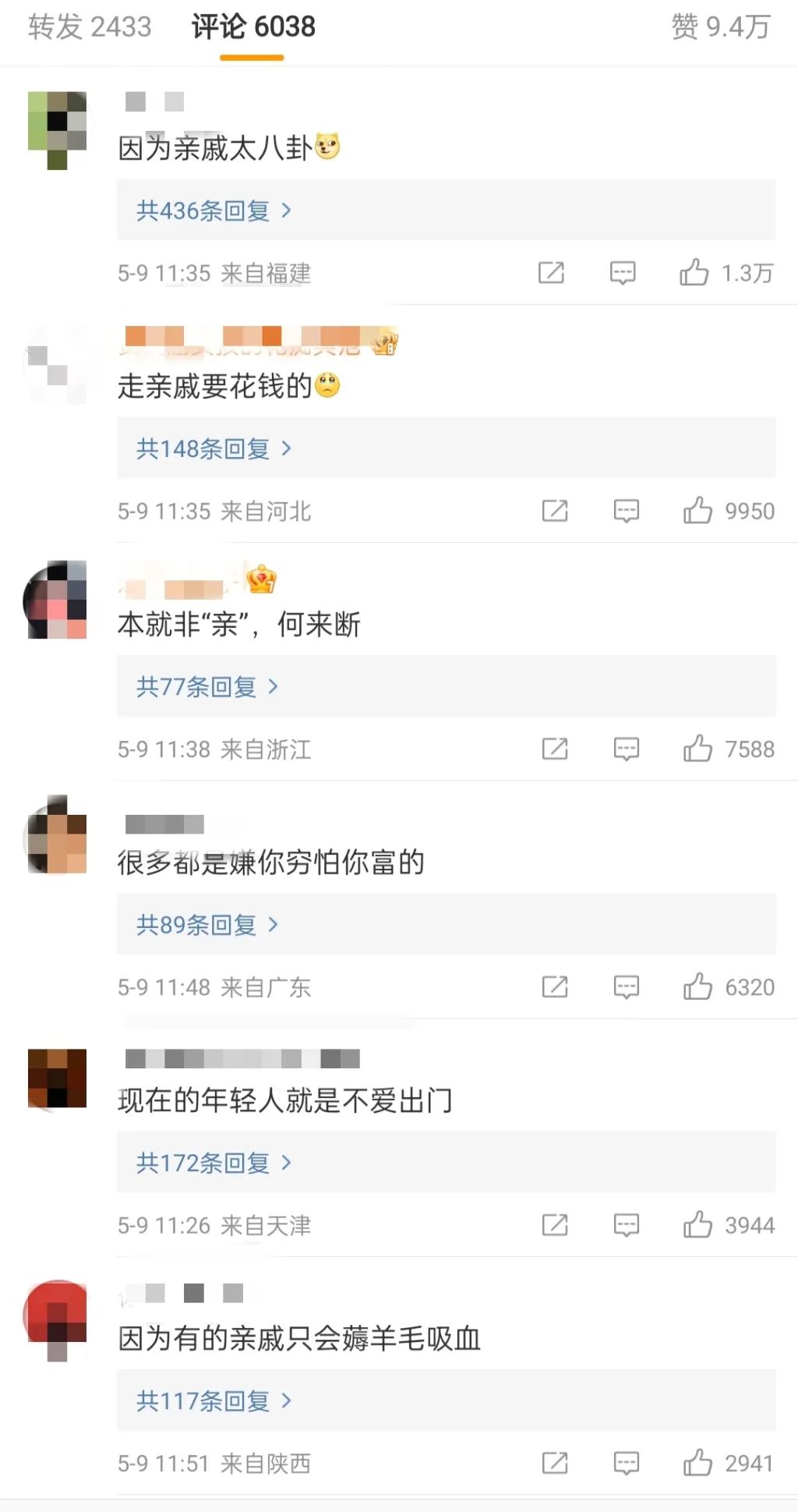Like the comment 本就非"亲"，何来断
Screen dimensions: 798x1512
[697, 749]
